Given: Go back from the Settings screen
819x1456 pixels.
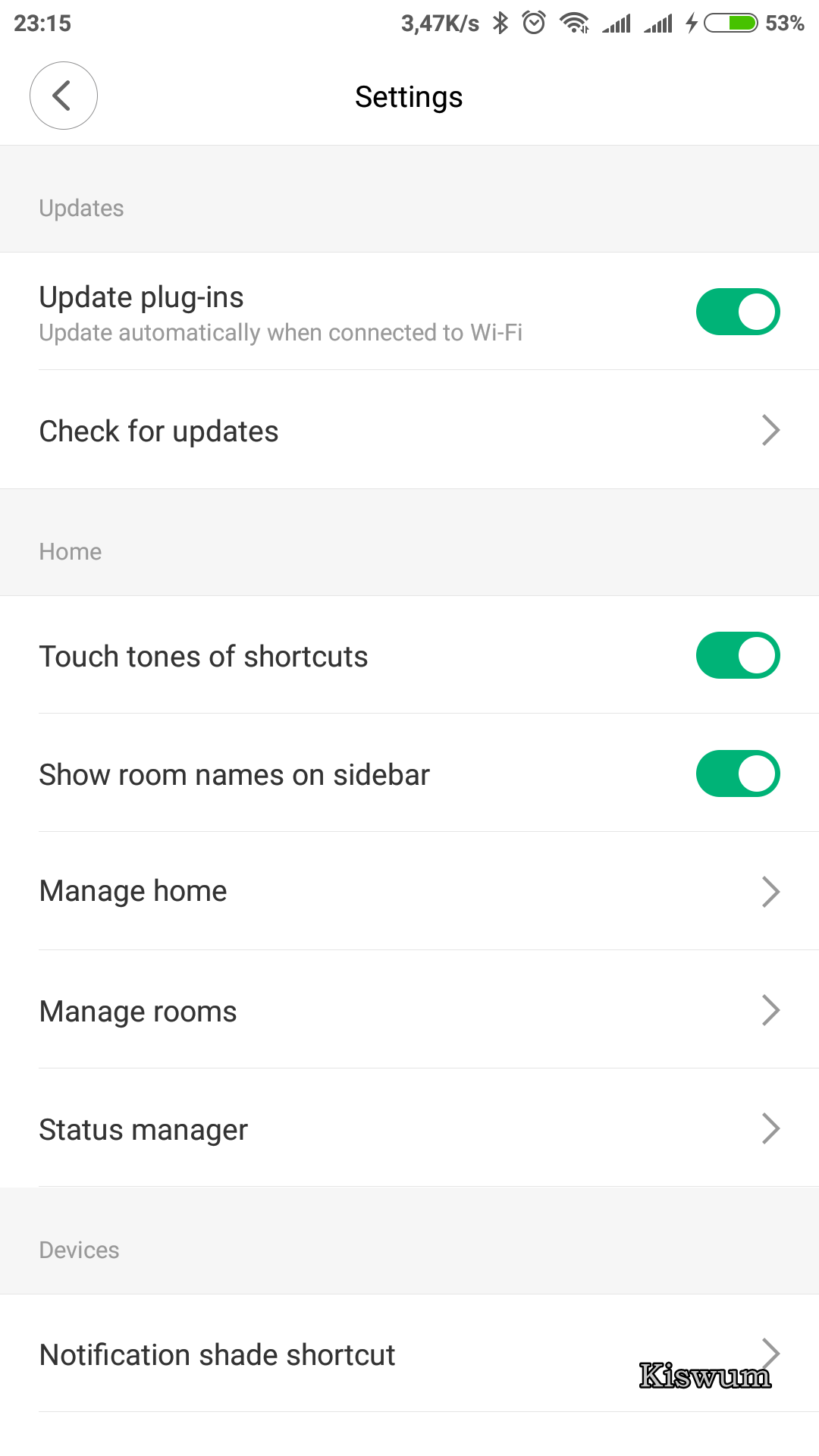Looking at the screenshot, I should point(64,96).
